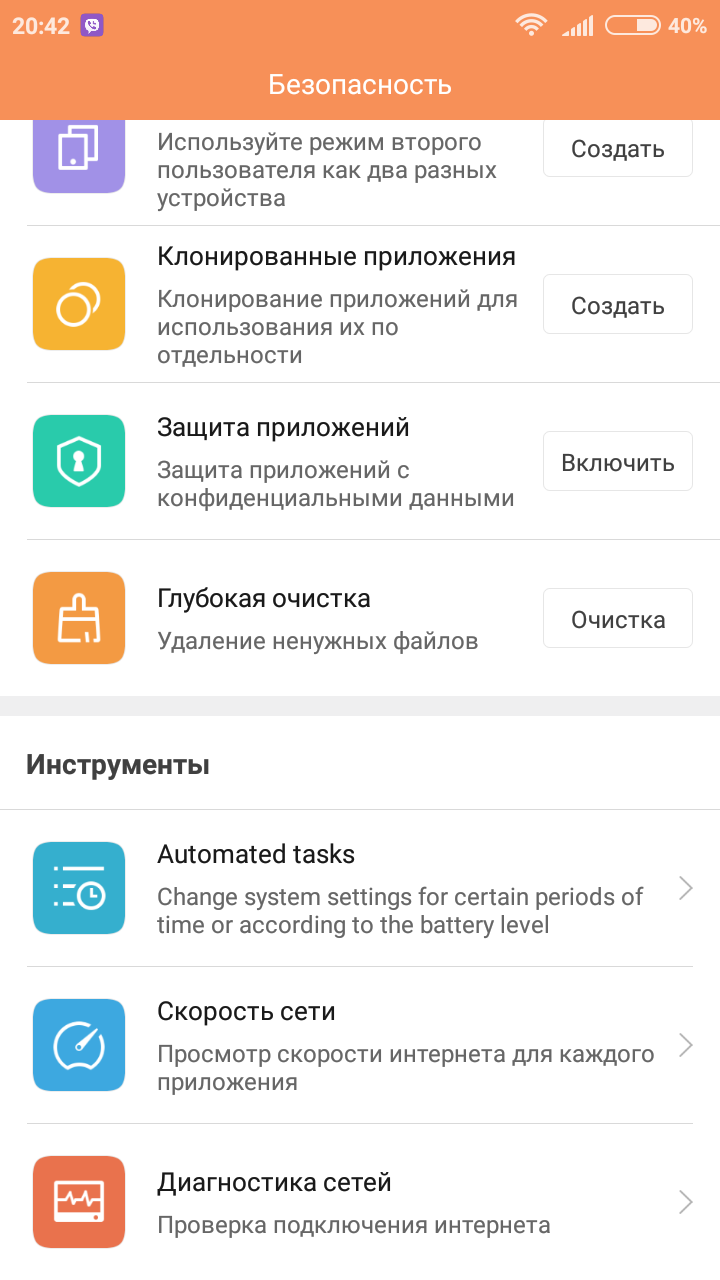Open the Клонированные приложения item
Image resolution: width=720 pixels, height=1280 pixels.
point(280,305)
